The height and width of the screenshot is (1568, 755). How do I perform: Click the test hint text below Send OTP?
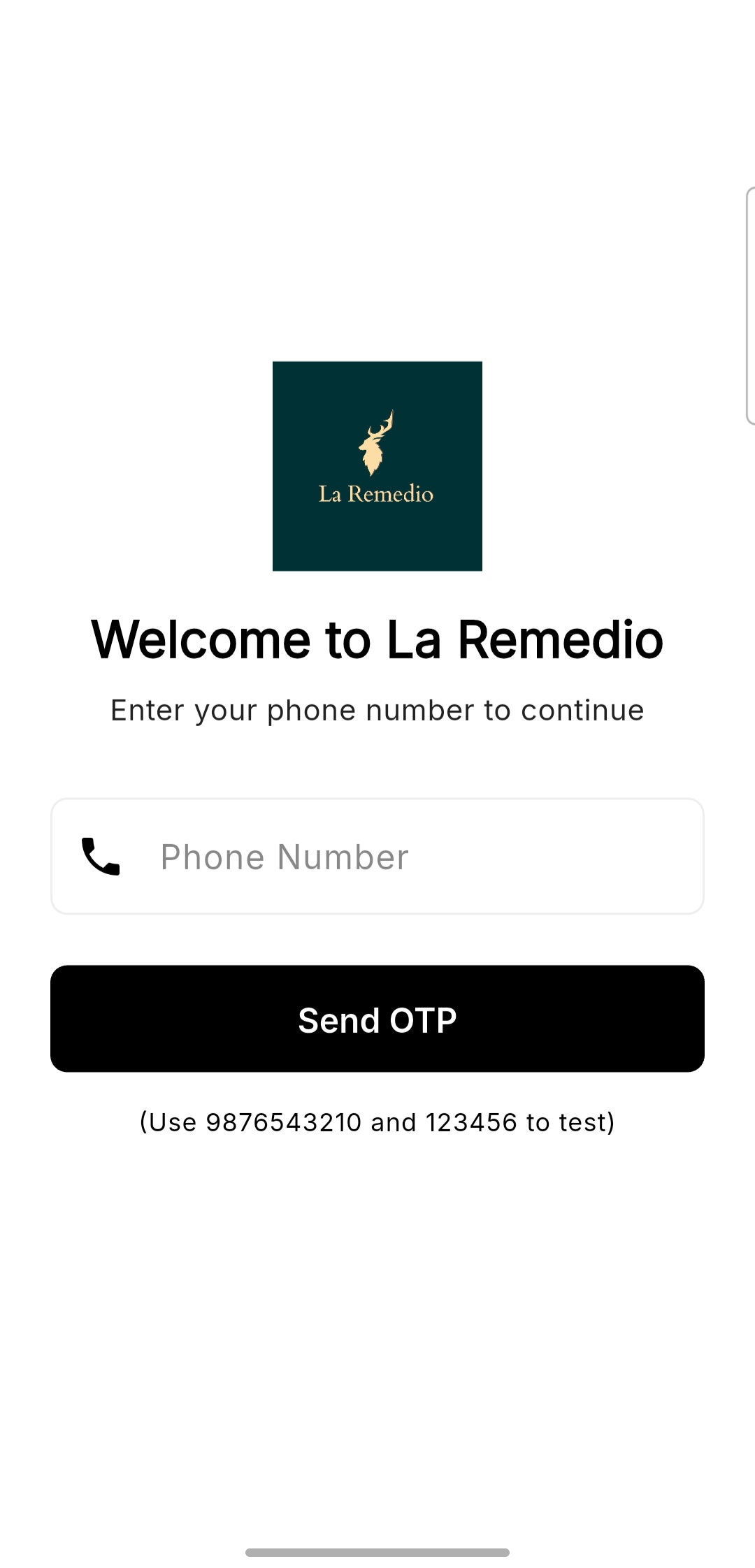click(x=377, y=1121)
